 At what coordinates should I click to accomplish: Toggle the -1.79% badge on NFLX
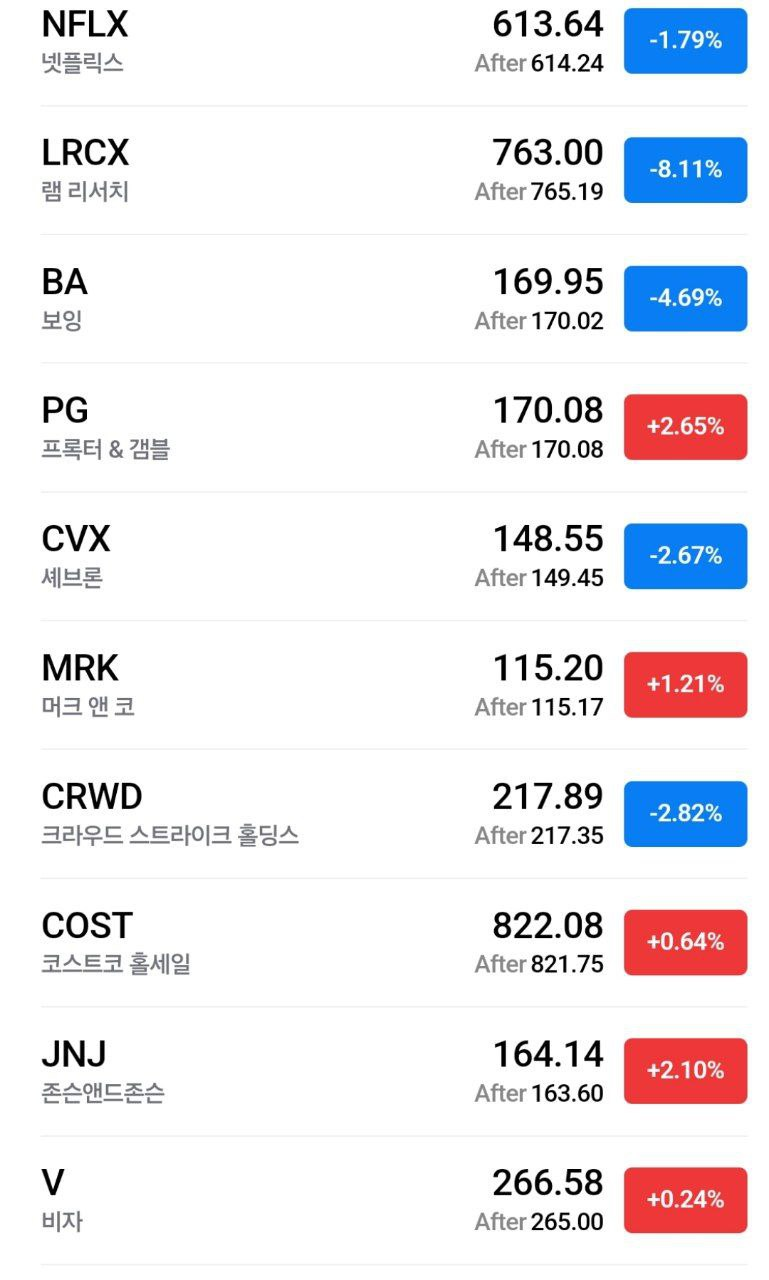pos(685,41)
